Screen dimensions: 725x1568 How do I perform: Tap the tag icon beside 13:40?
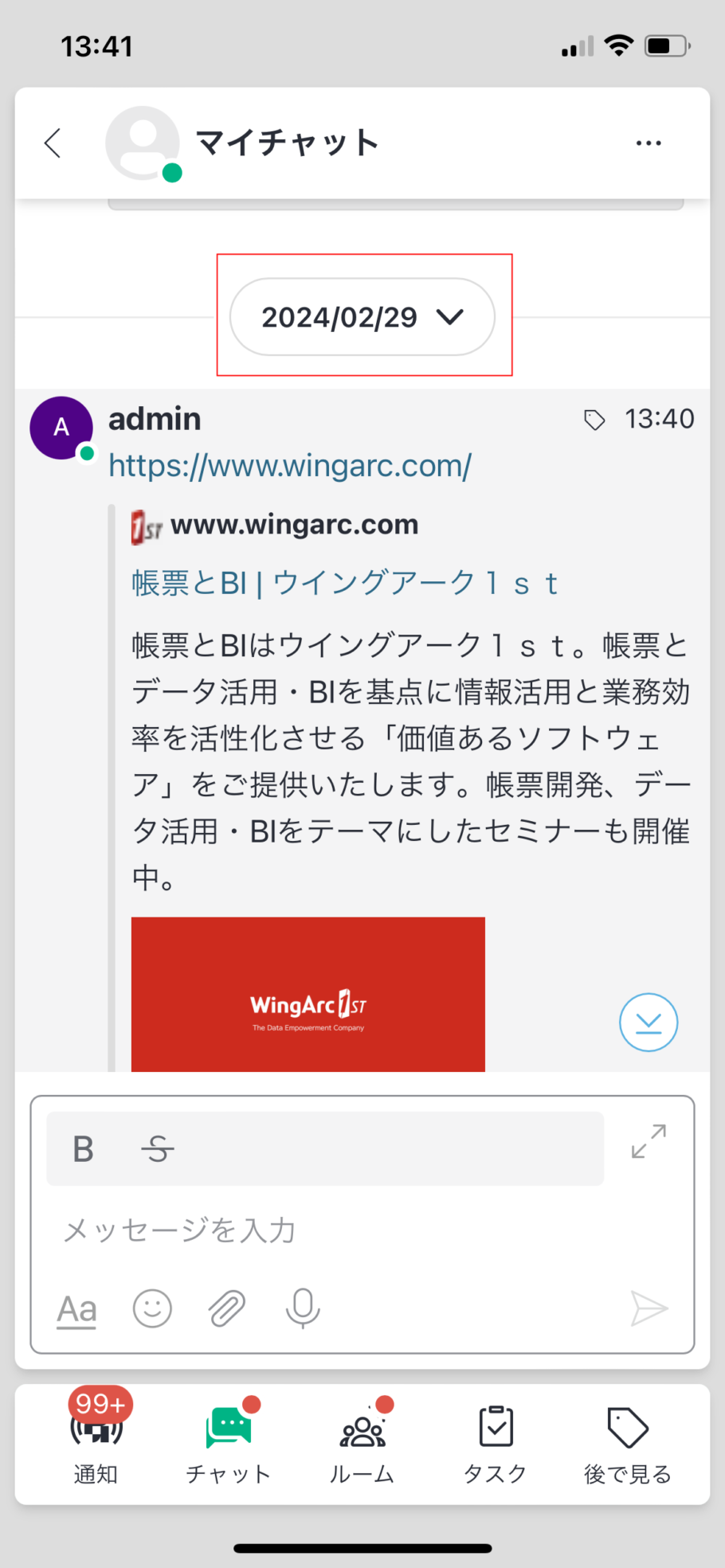[594, 420]
